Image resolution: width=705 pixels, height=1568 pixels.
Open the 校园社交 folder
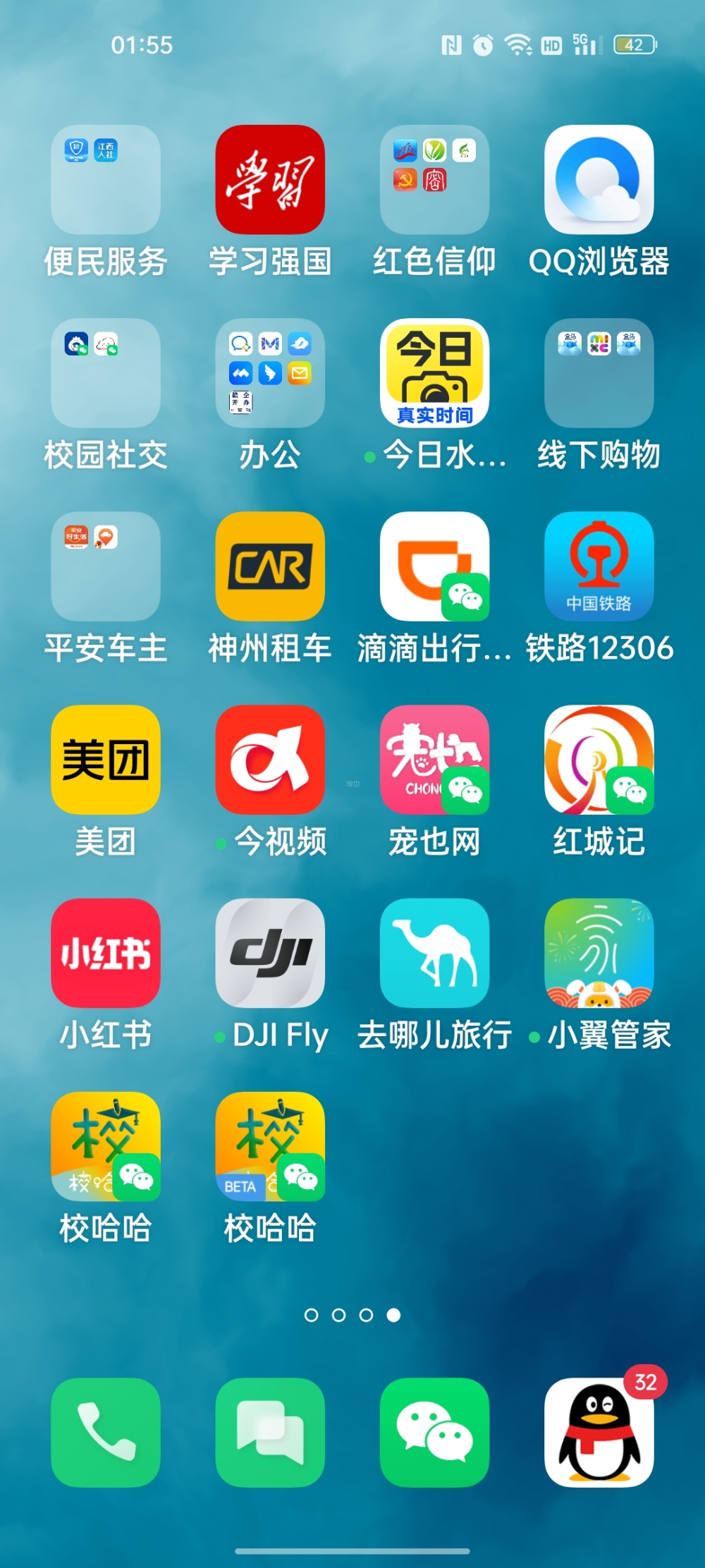(106, 373)
